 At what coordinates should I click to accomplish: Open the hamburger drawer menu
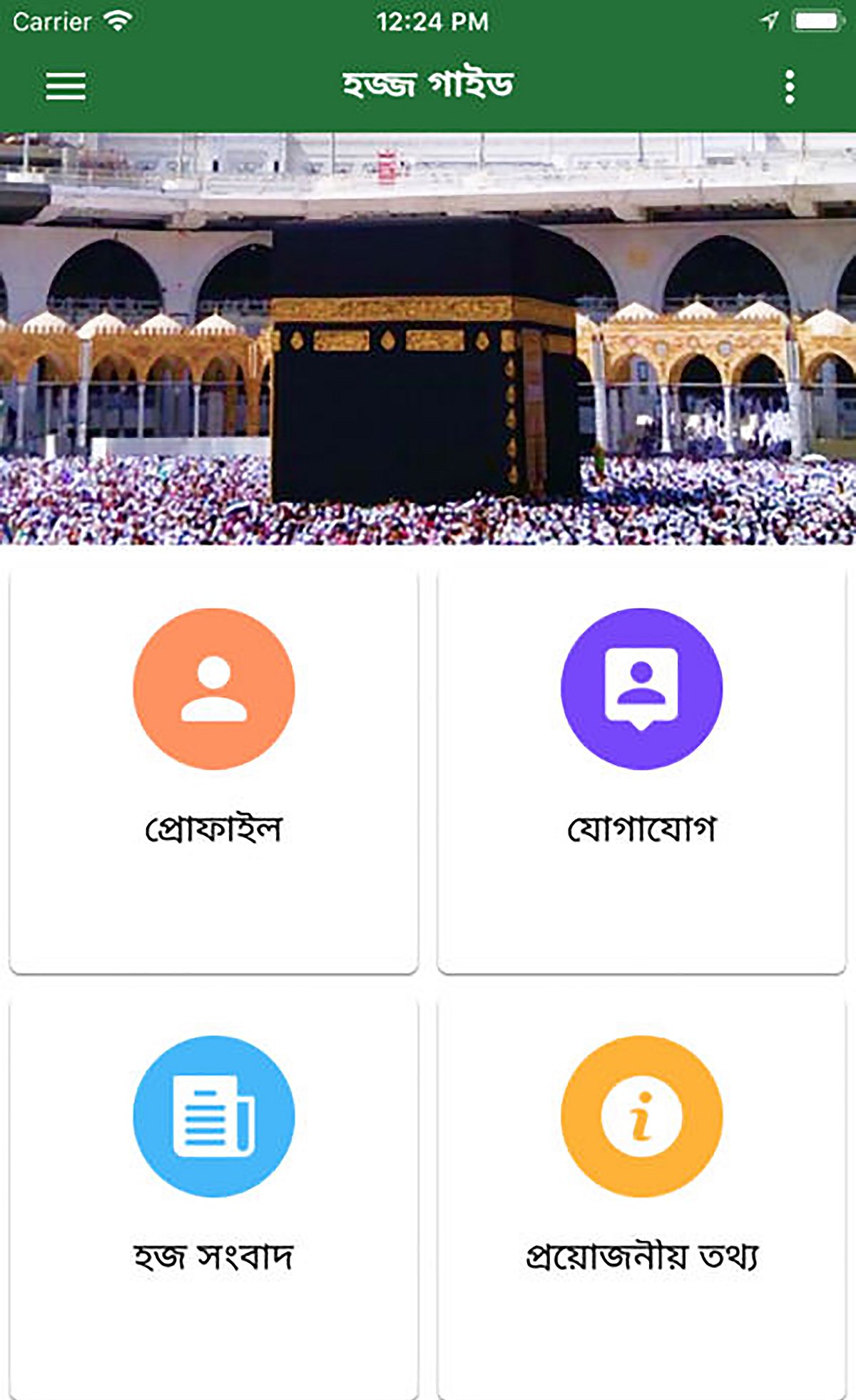66,86
